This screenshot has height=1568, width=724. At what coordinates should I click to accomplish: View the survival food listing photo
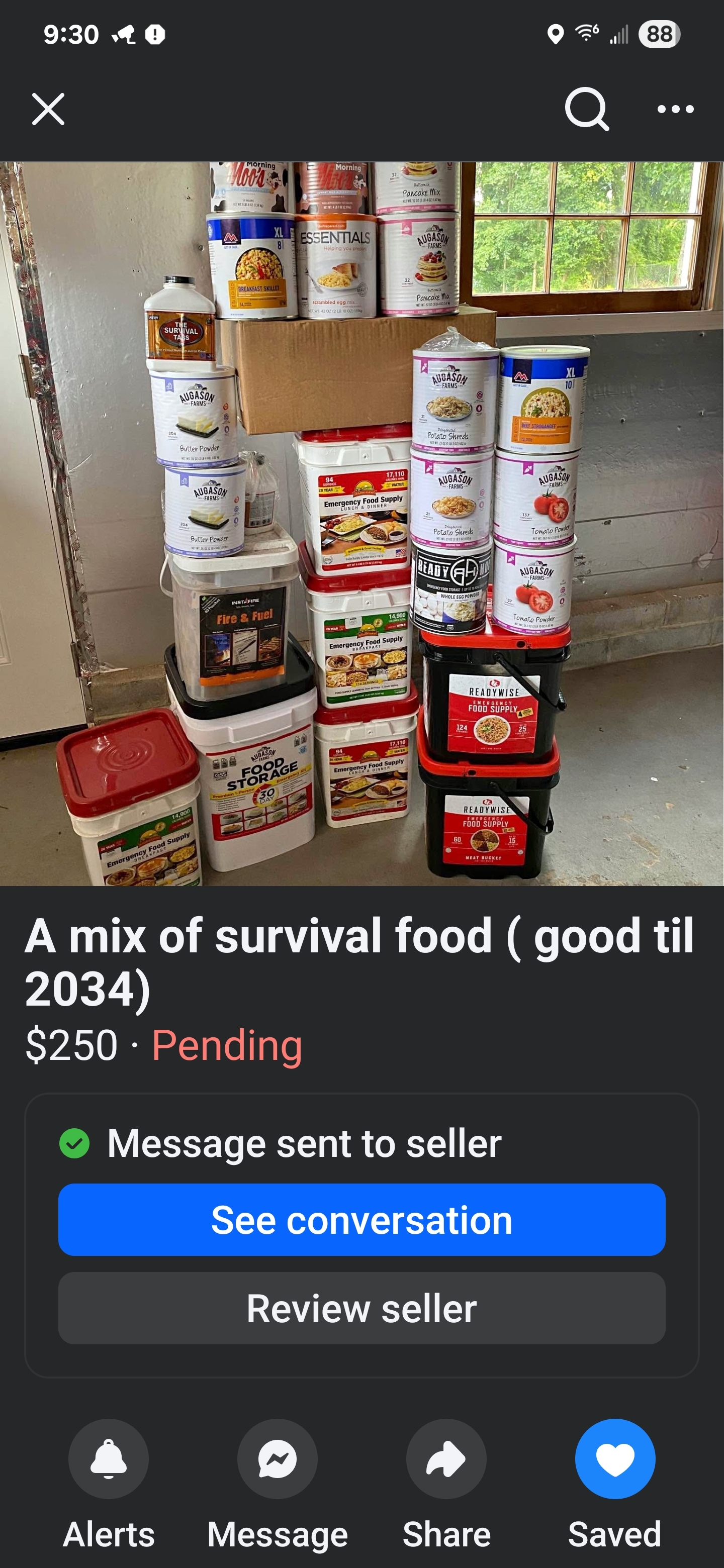pos(361,524)
